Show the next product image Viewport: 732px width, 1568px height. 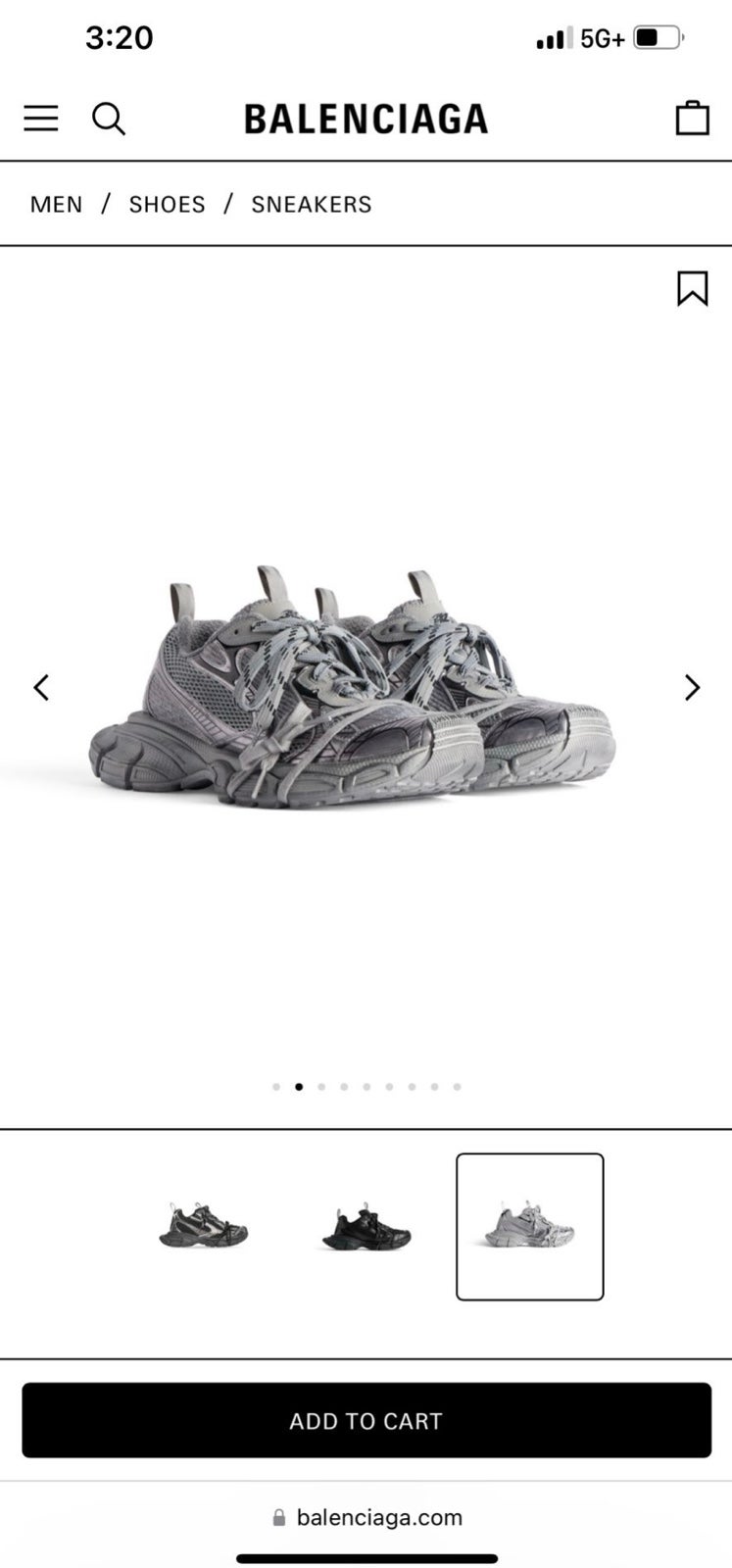coord(692,687)
